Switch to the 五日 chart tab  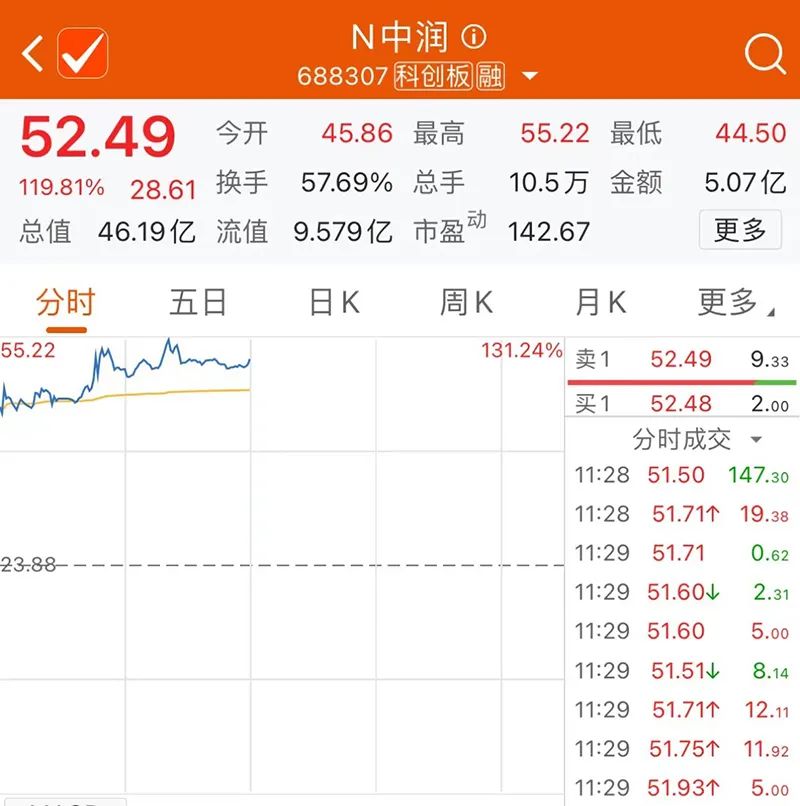[198, 302]
